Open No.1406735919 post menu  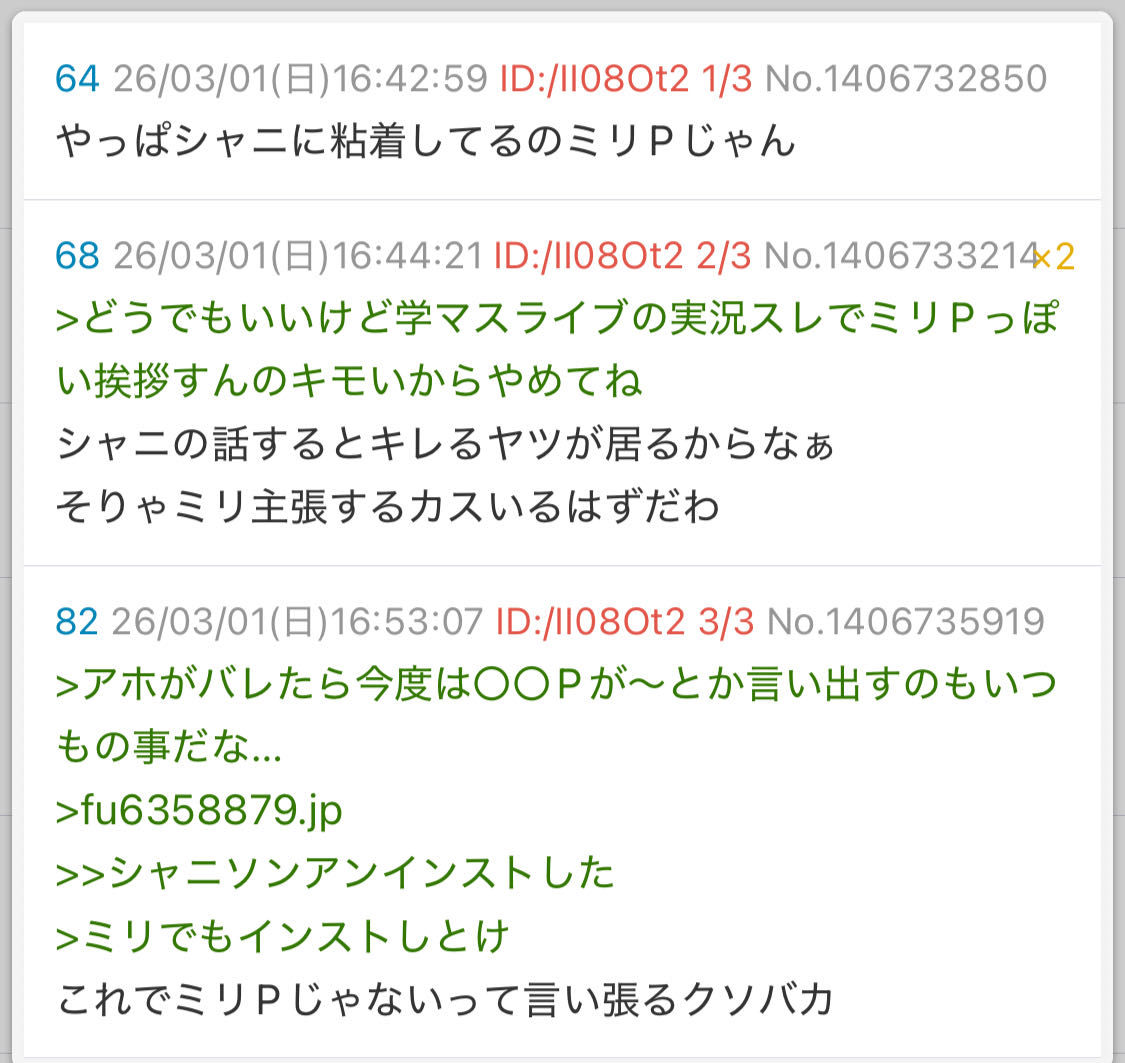pos(905,621)
